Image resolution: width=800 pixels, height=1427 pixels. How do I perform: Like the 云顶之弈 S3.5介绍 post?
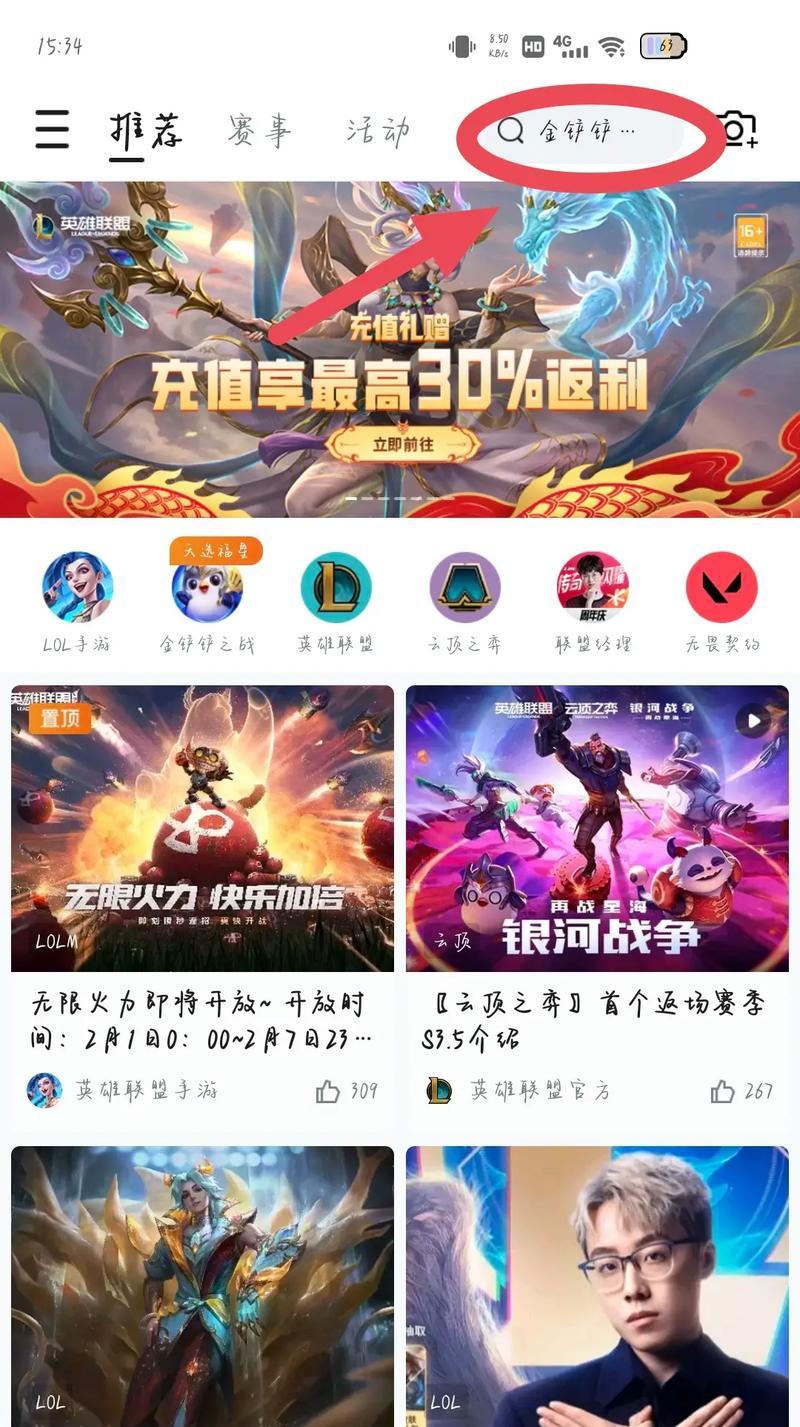[x=723, y=1091]
